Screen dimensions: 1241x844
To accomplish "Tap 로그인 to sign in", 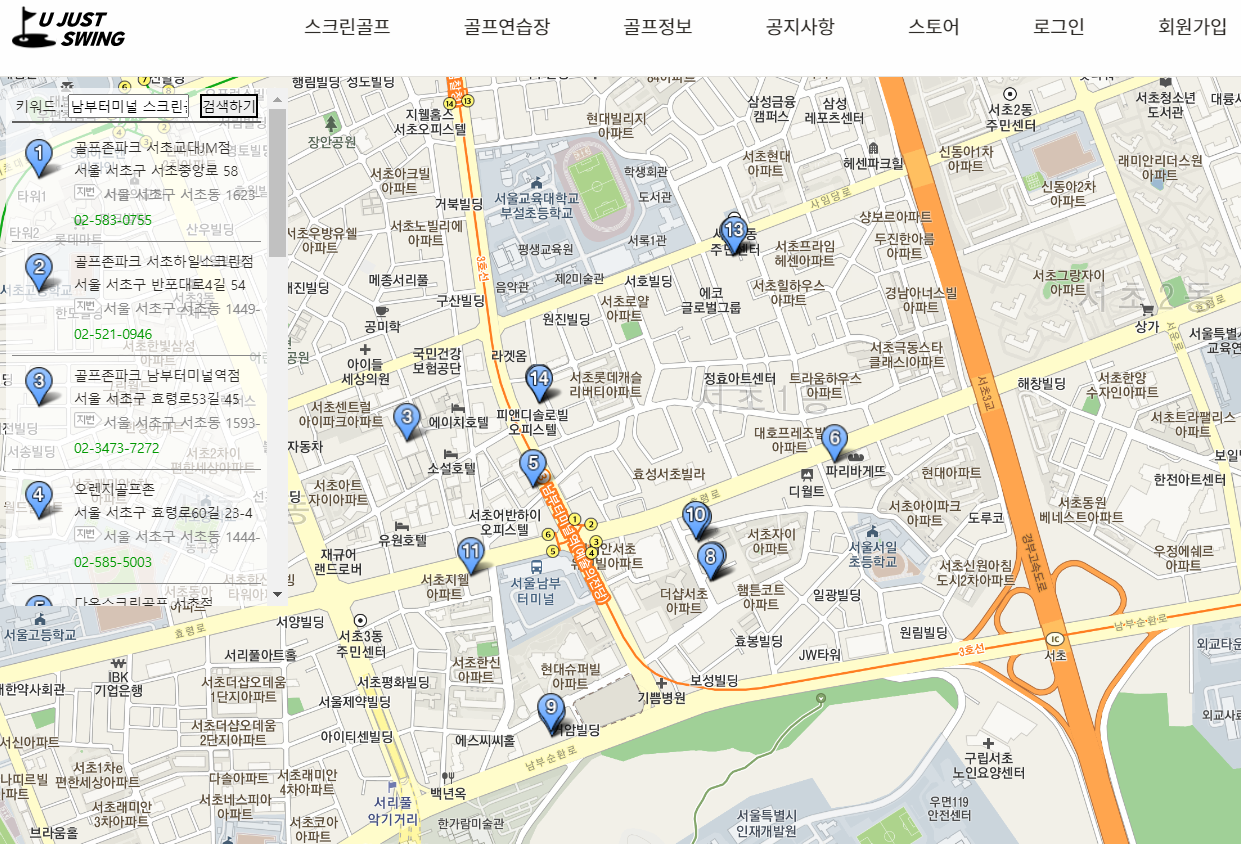I will (1058, 27).
